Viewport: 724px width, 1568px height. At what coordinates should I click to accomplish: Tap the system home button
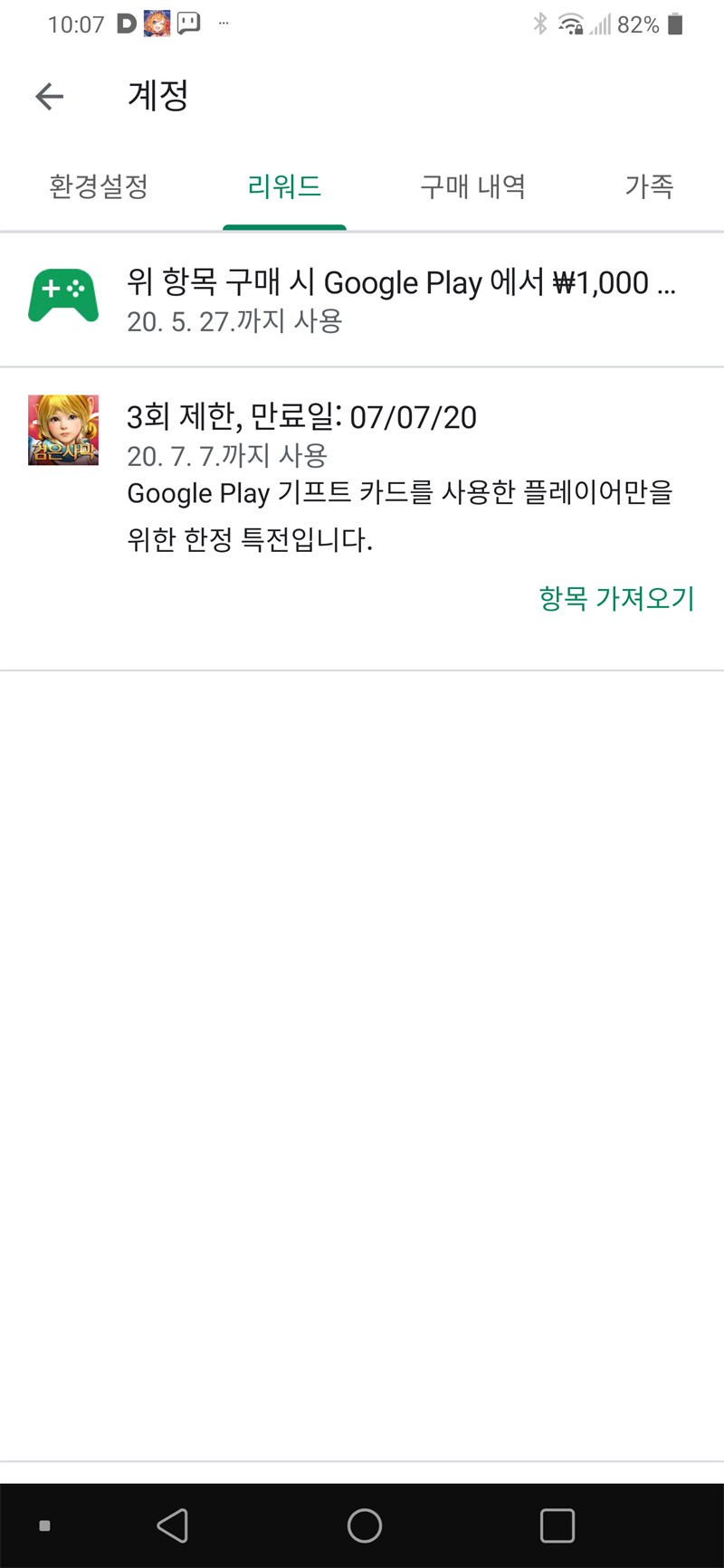tap(364, 1525)
